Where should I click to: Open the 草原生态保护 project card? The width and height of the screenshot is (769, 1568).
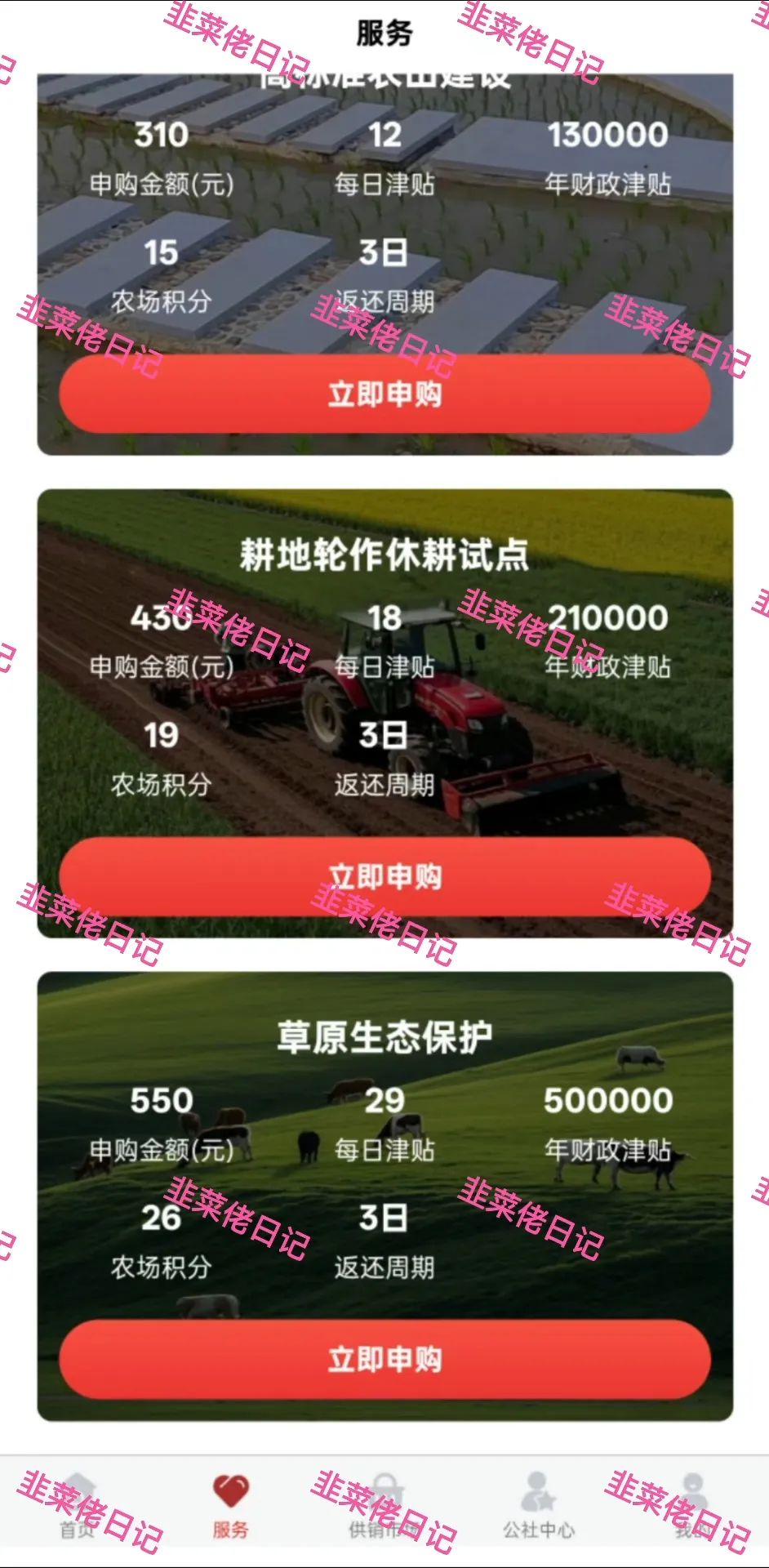pos(384,1038)
